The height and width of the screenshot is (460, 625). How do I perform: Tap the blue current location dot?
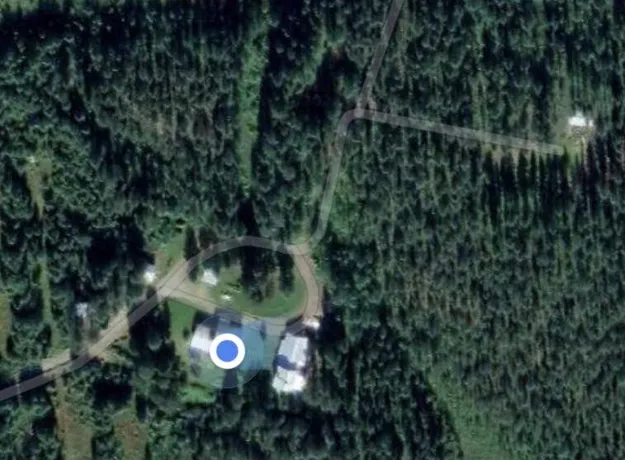228,351
